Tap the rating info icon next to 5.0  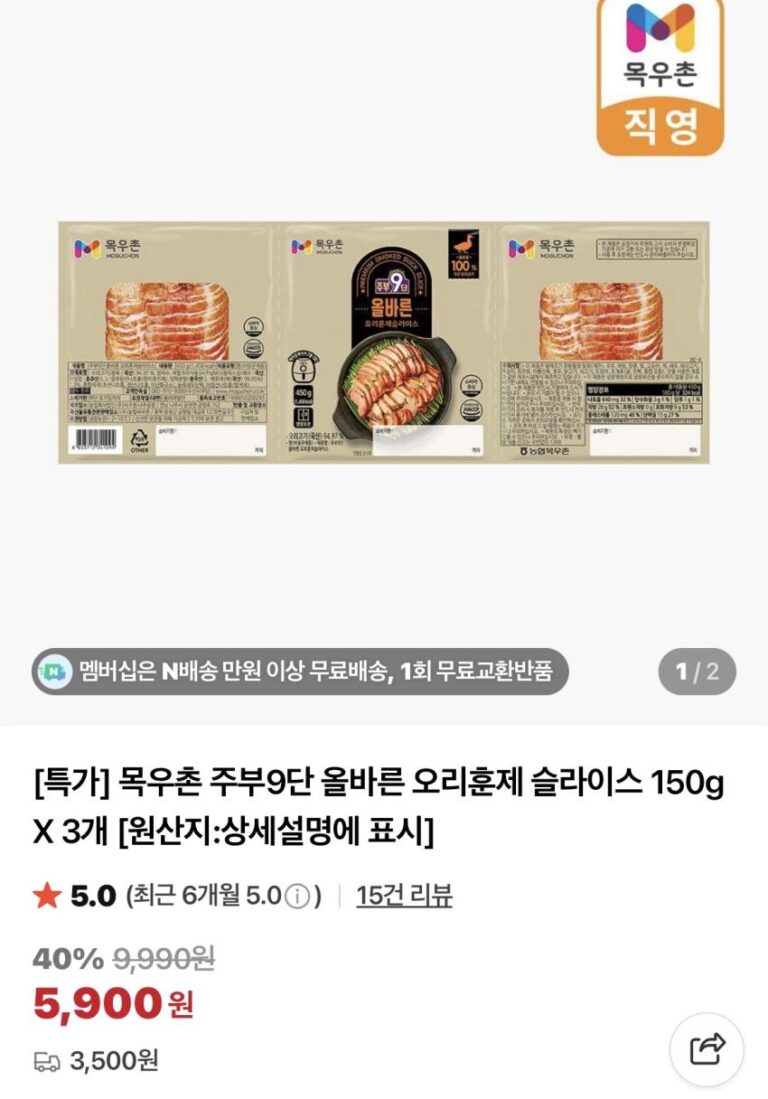tap(296, 896)
